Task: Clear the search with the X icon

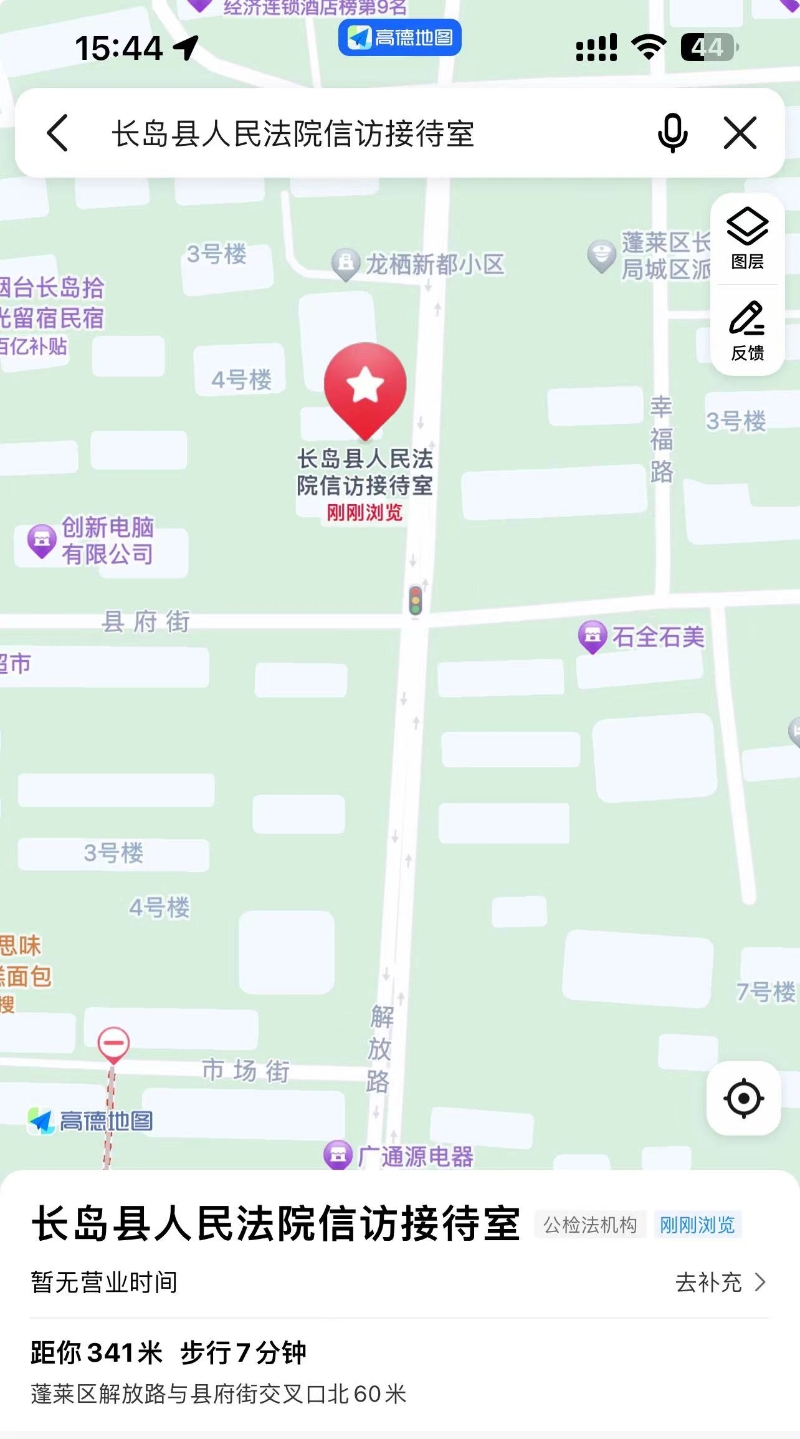Action: coord(740,133)
